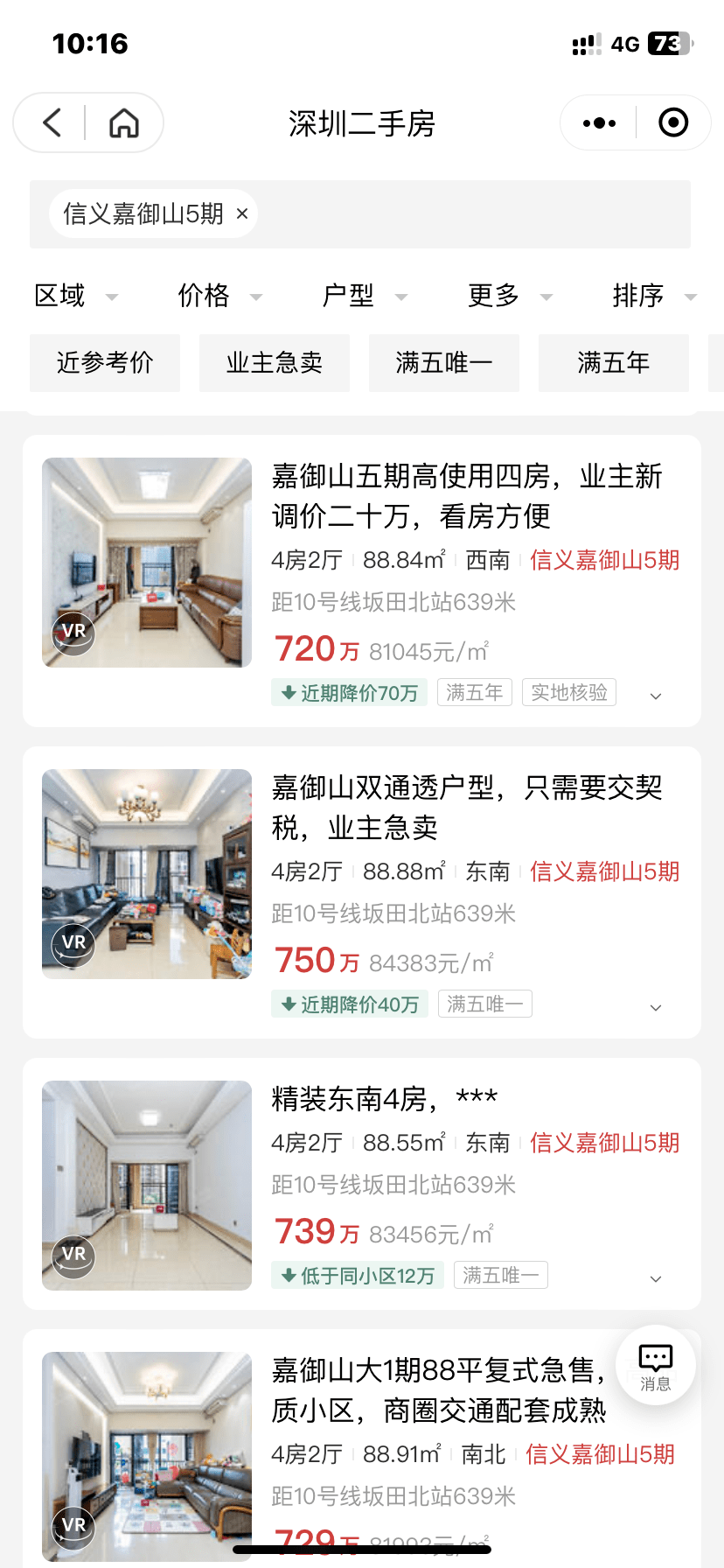Screen dimensions: 724x1568
Task: Expand the 户型 filter dropdown
Action: tap(364, 296)
